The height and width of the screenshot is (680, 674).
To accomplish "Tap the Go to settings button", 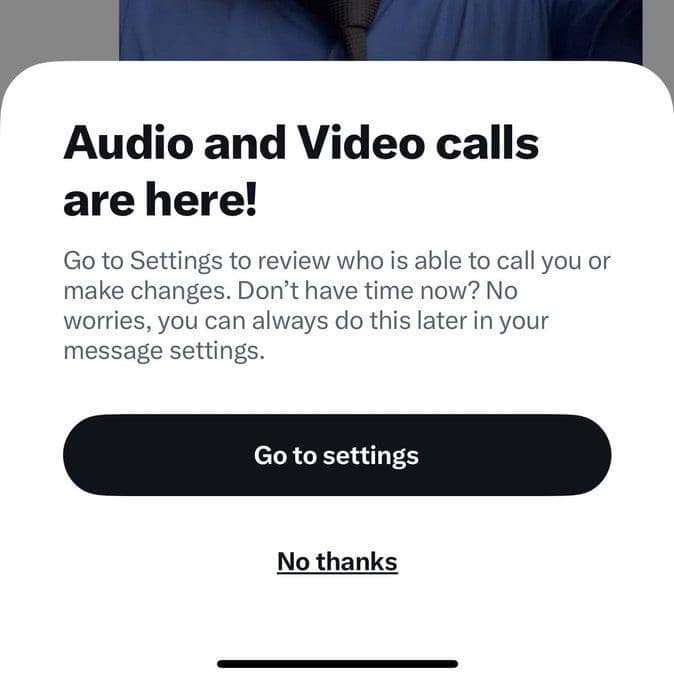I will (x=337, y=456).
